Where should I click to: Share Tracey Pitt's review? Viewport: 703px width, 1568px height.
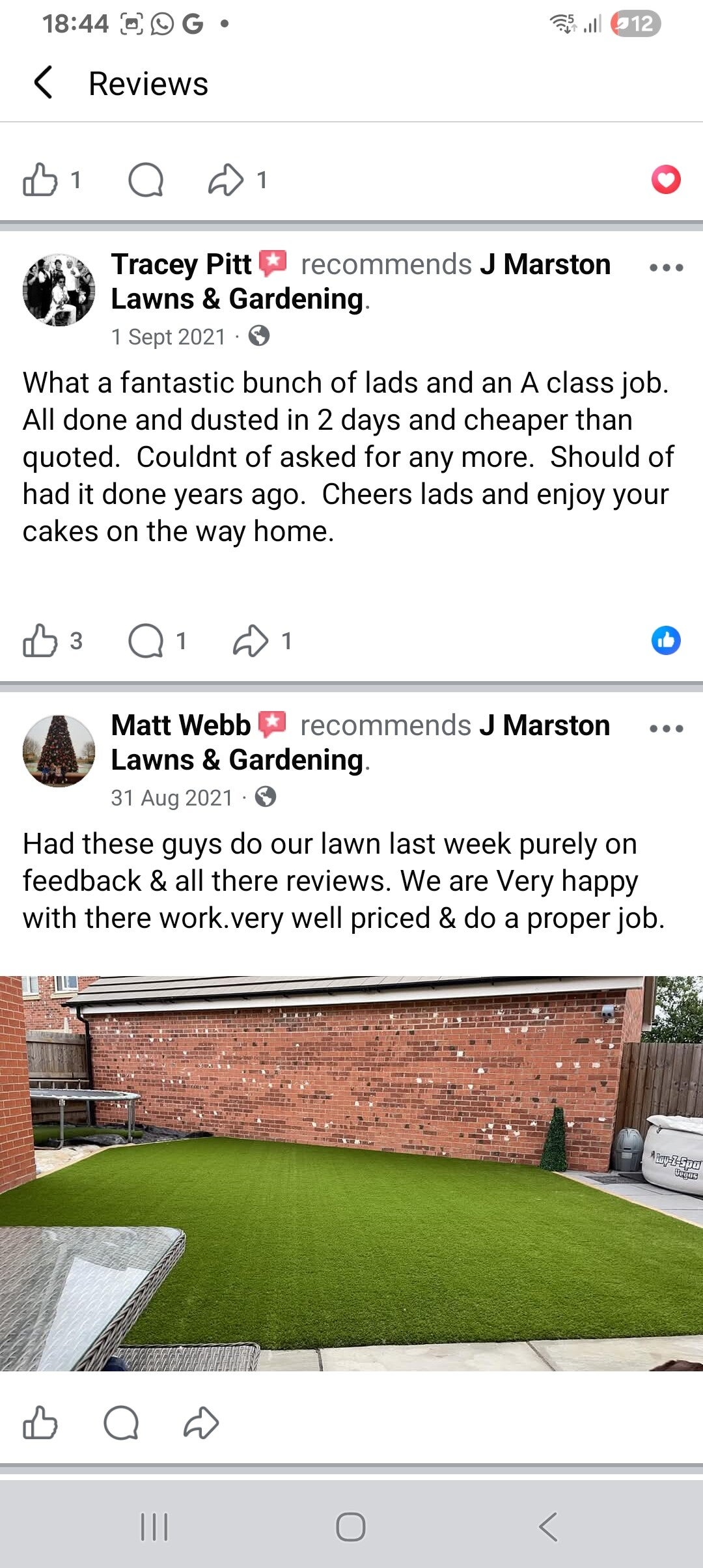point(251,641)
